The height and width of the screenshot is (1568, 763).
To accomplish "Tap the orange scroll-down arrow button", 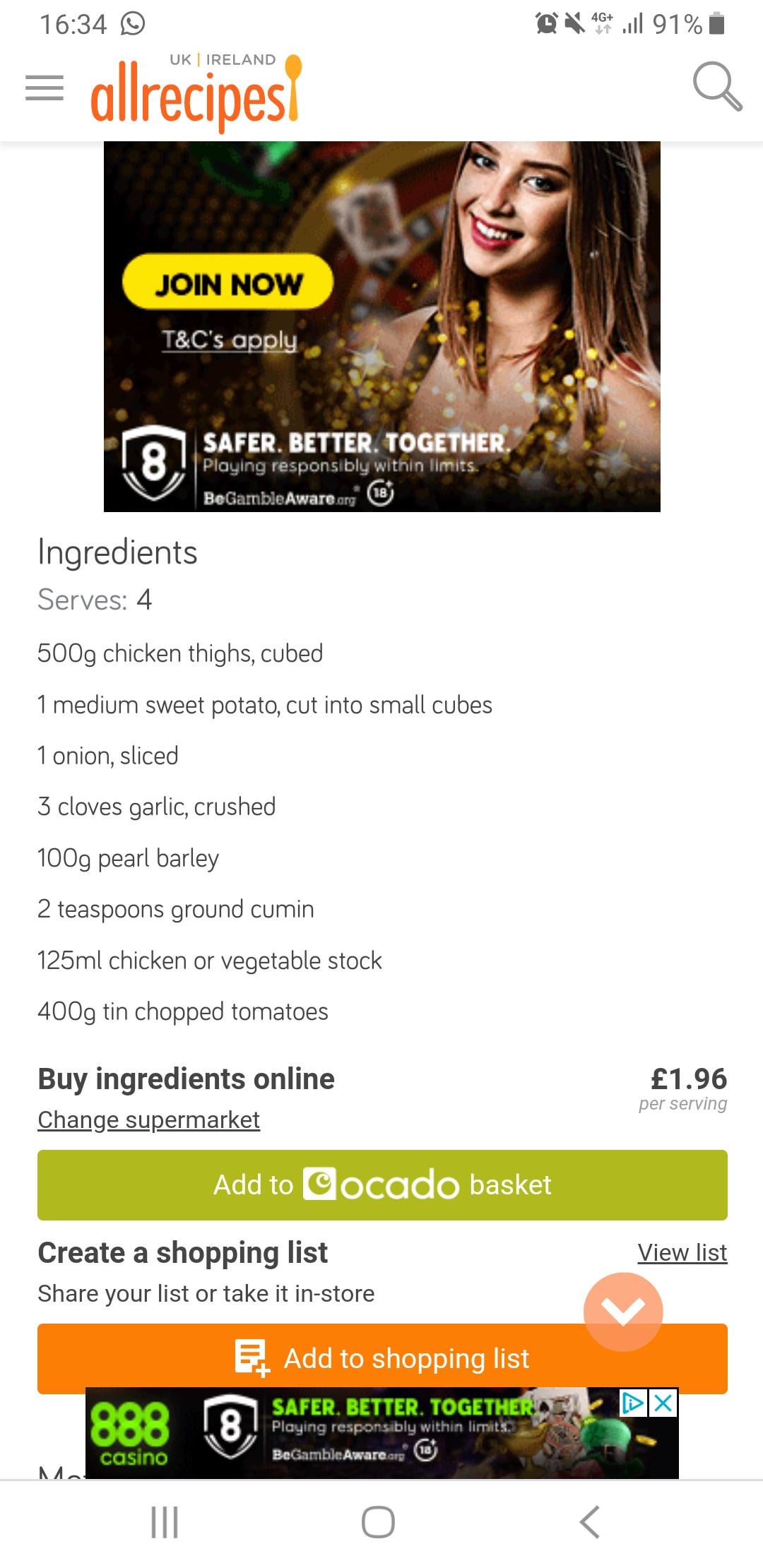I will tap(622, 1312).
